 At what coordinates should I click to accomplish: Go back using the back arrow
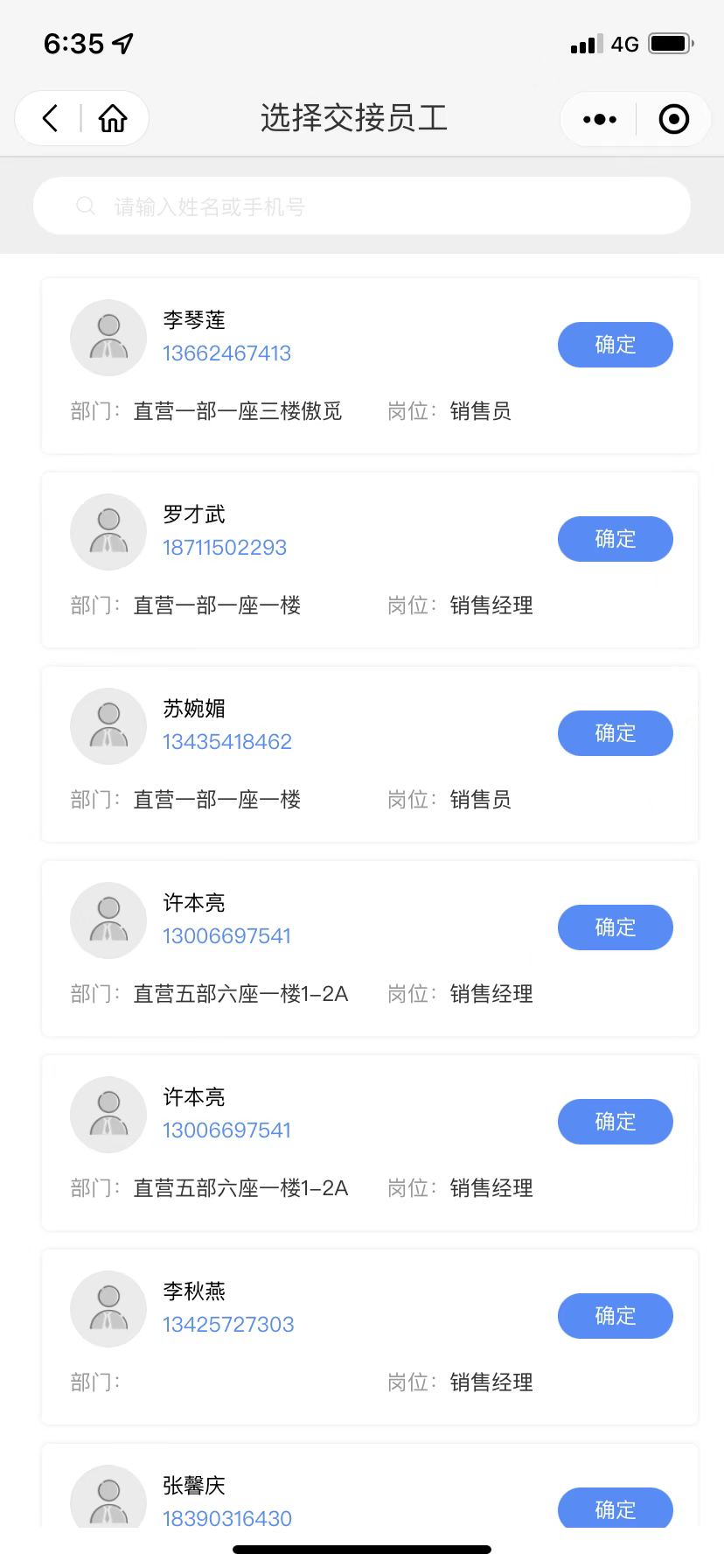pos(50,118)
